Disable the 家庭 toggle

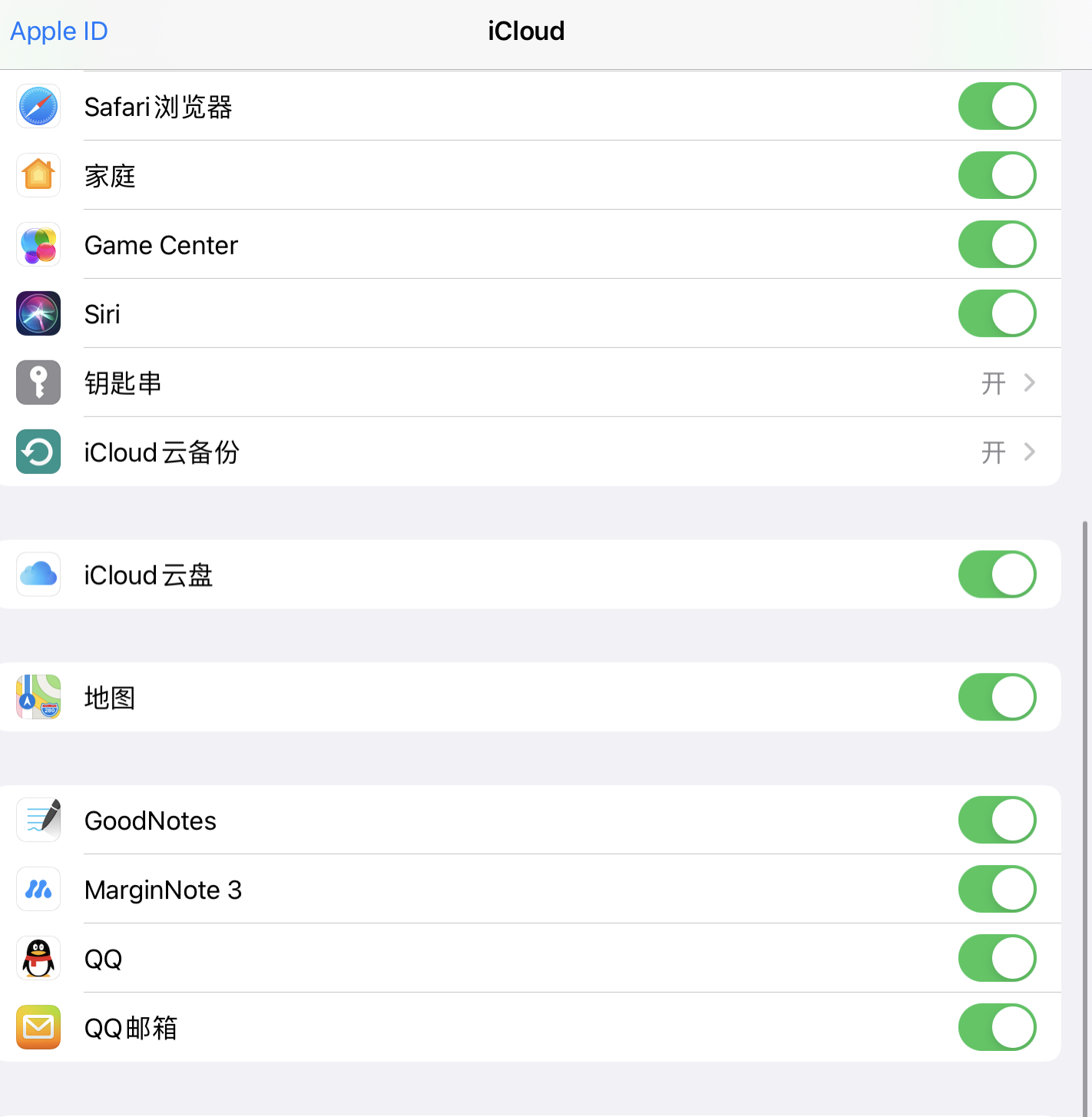[x=997, y=175]
